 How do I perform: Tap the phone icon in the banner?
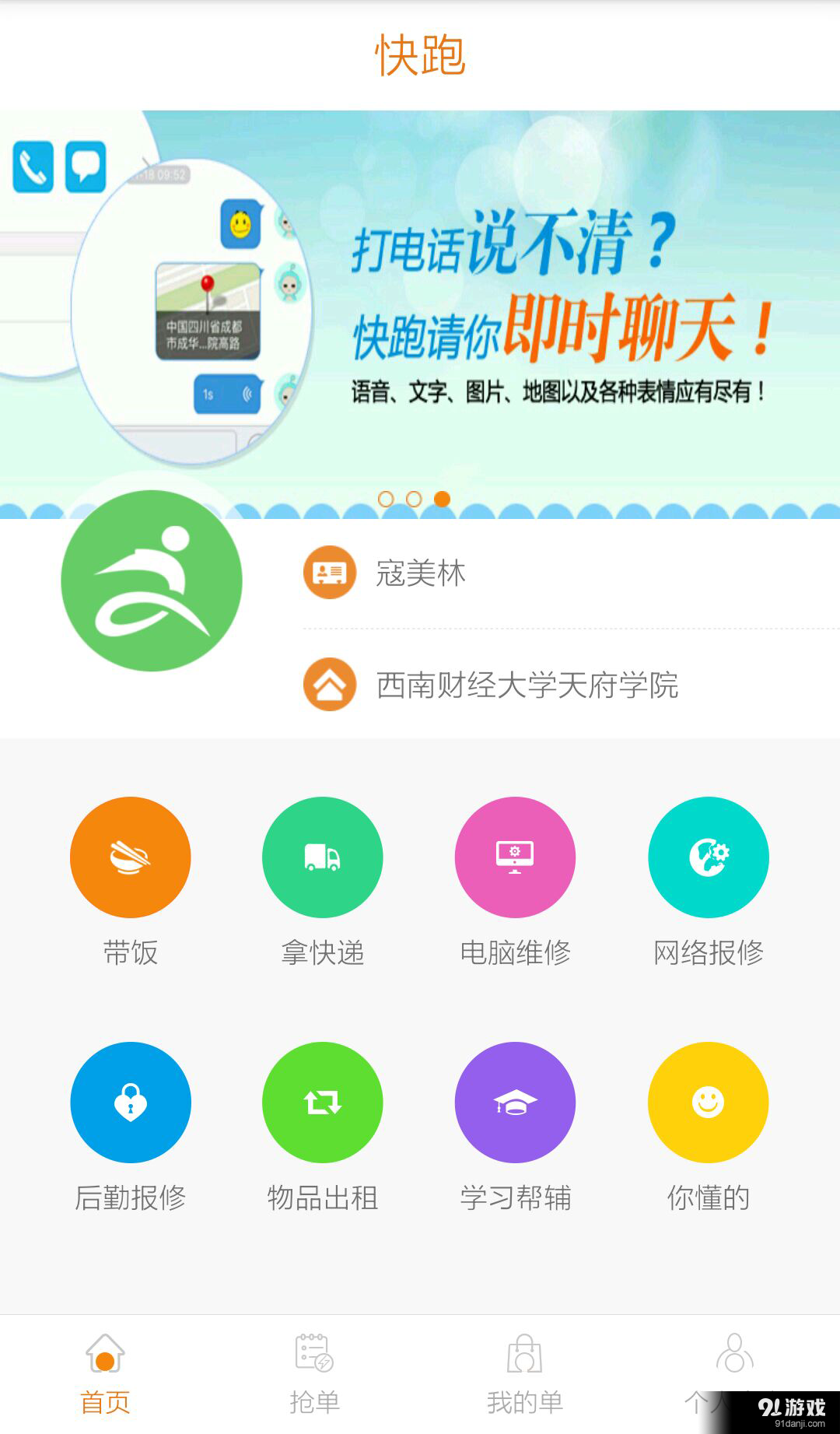point(31,165)
